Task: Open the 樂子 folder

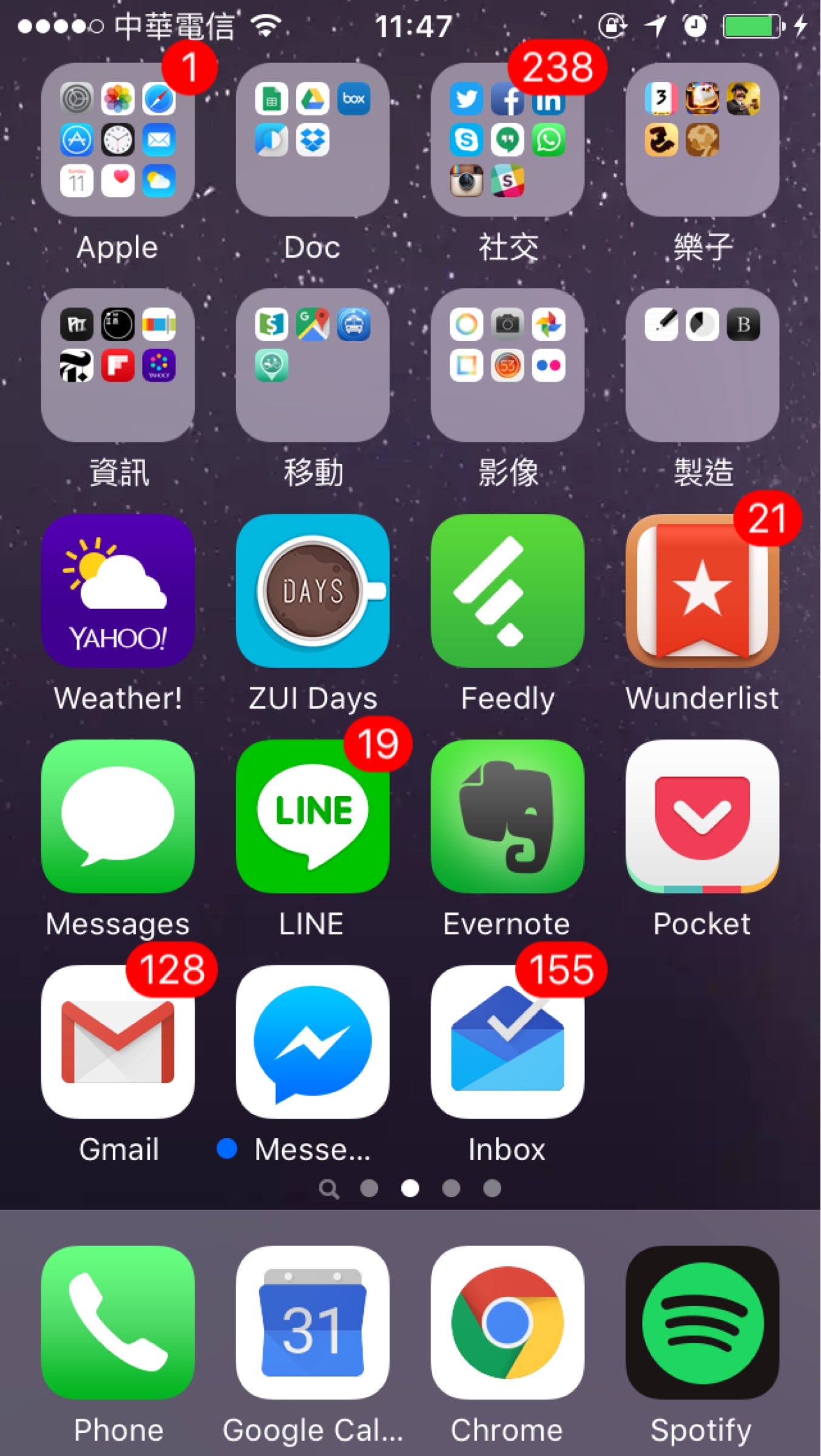Action: pos(702,140)
